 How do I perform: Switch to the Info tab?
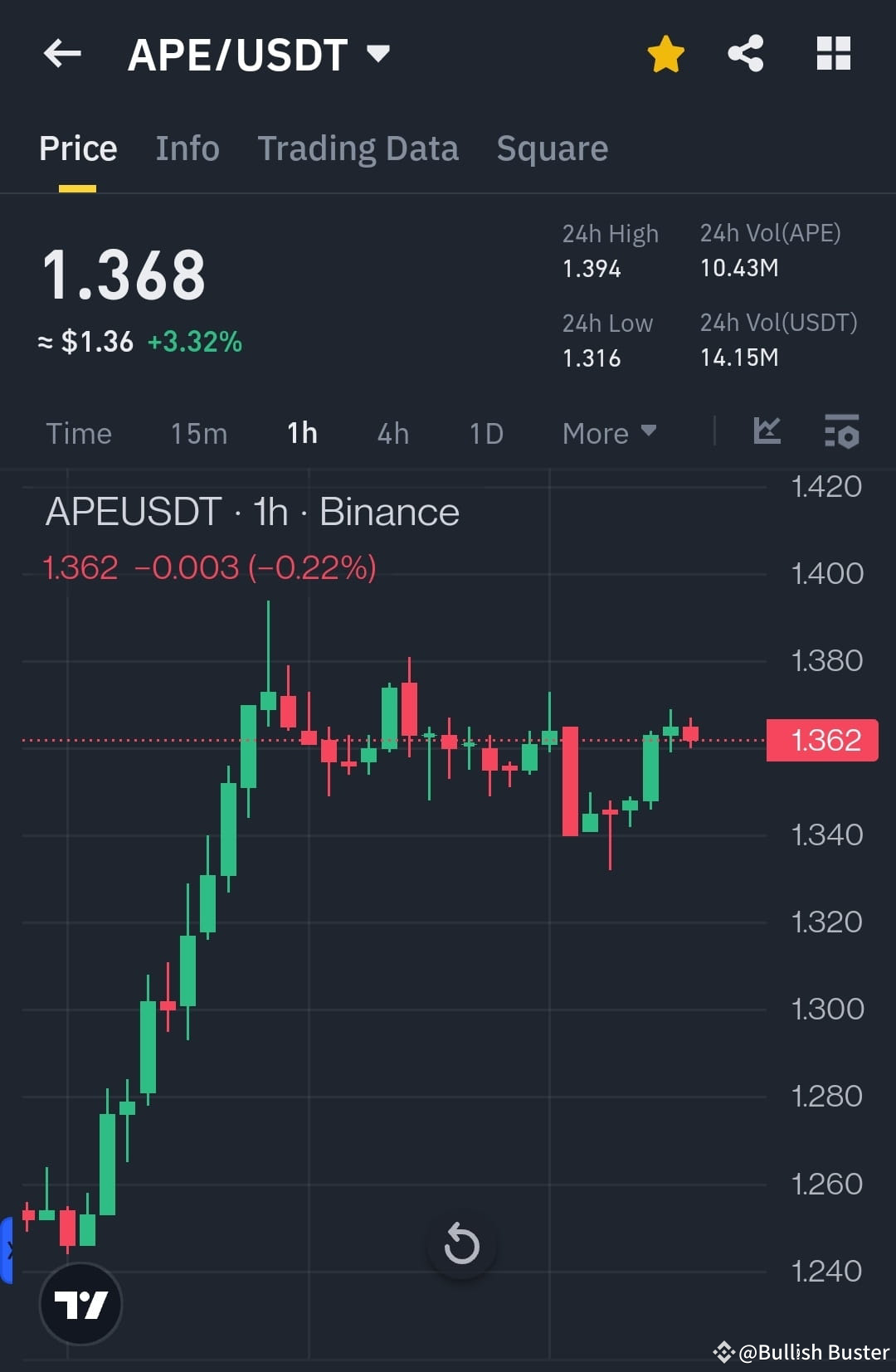[x=187, y=148]
